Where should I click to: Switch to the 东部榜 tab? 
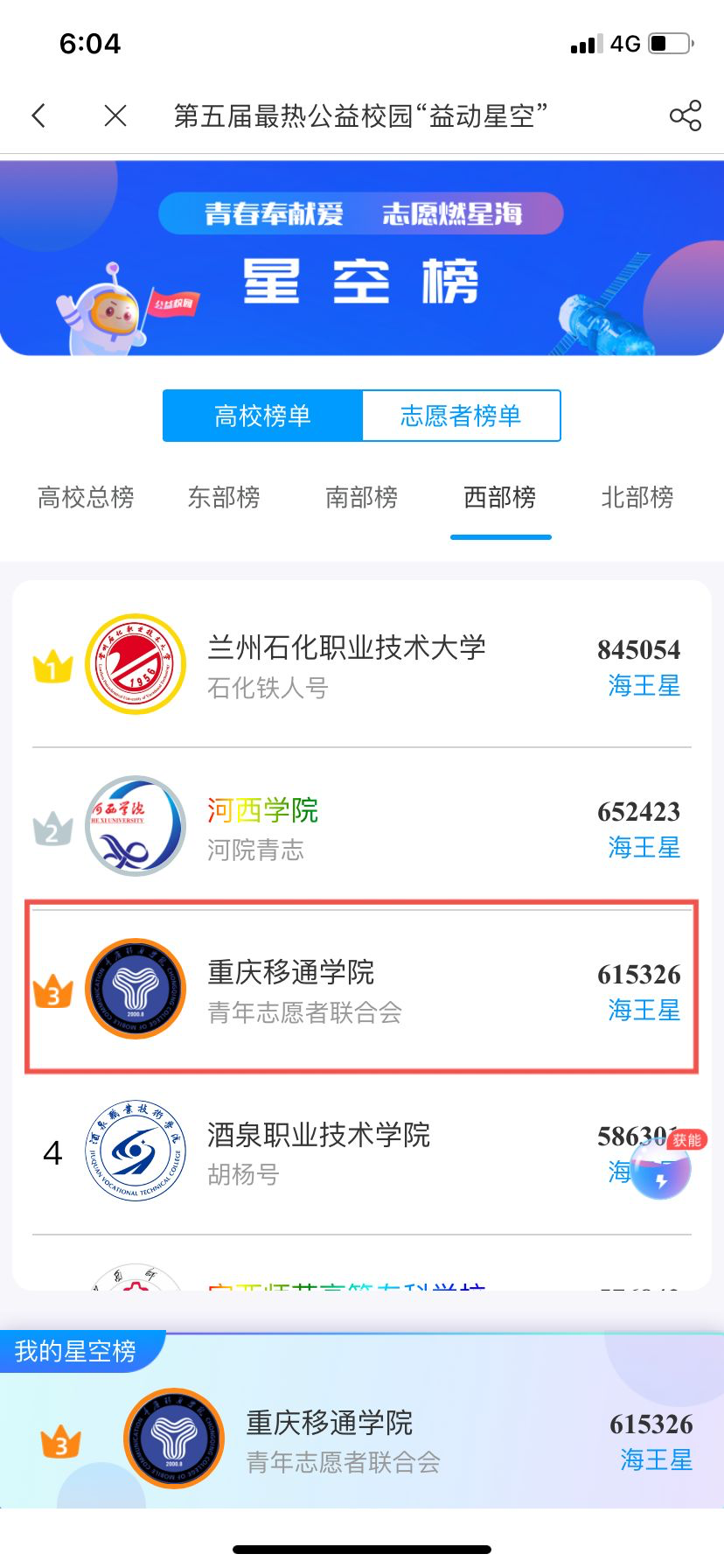(x=224, y=498)
